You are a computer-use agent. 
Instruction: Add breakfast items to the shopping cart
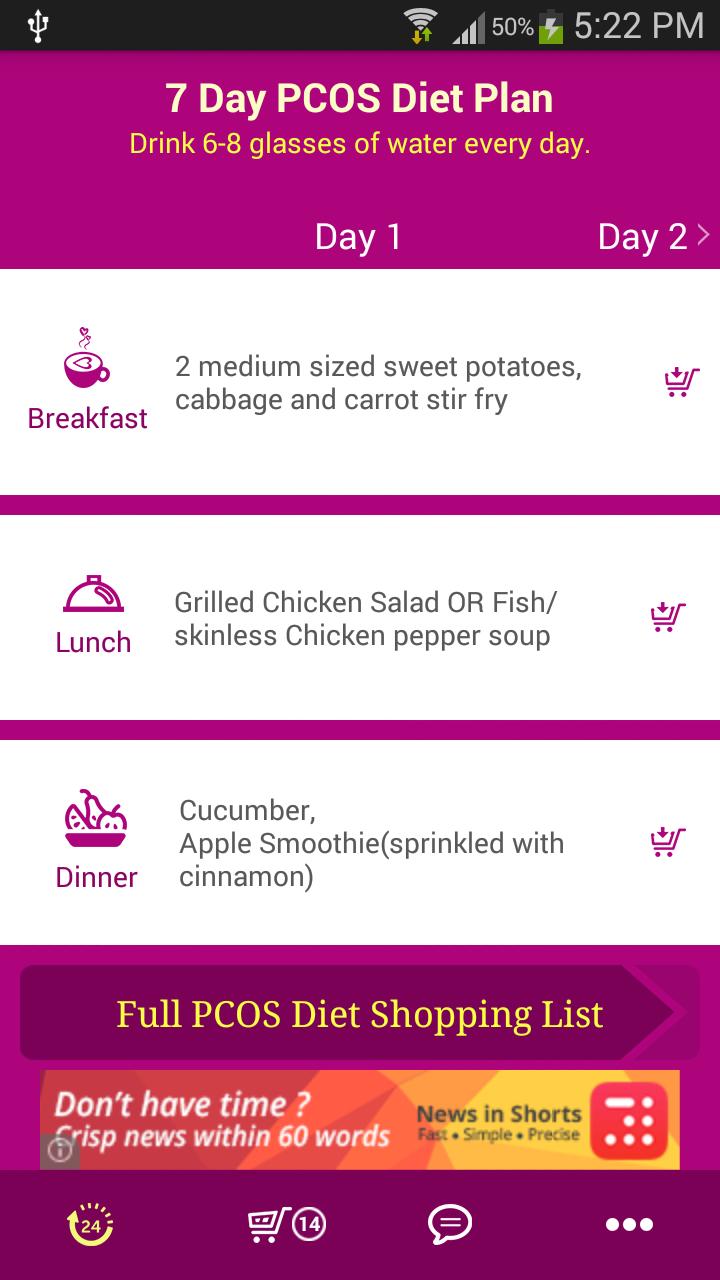(x=681, y=380)
